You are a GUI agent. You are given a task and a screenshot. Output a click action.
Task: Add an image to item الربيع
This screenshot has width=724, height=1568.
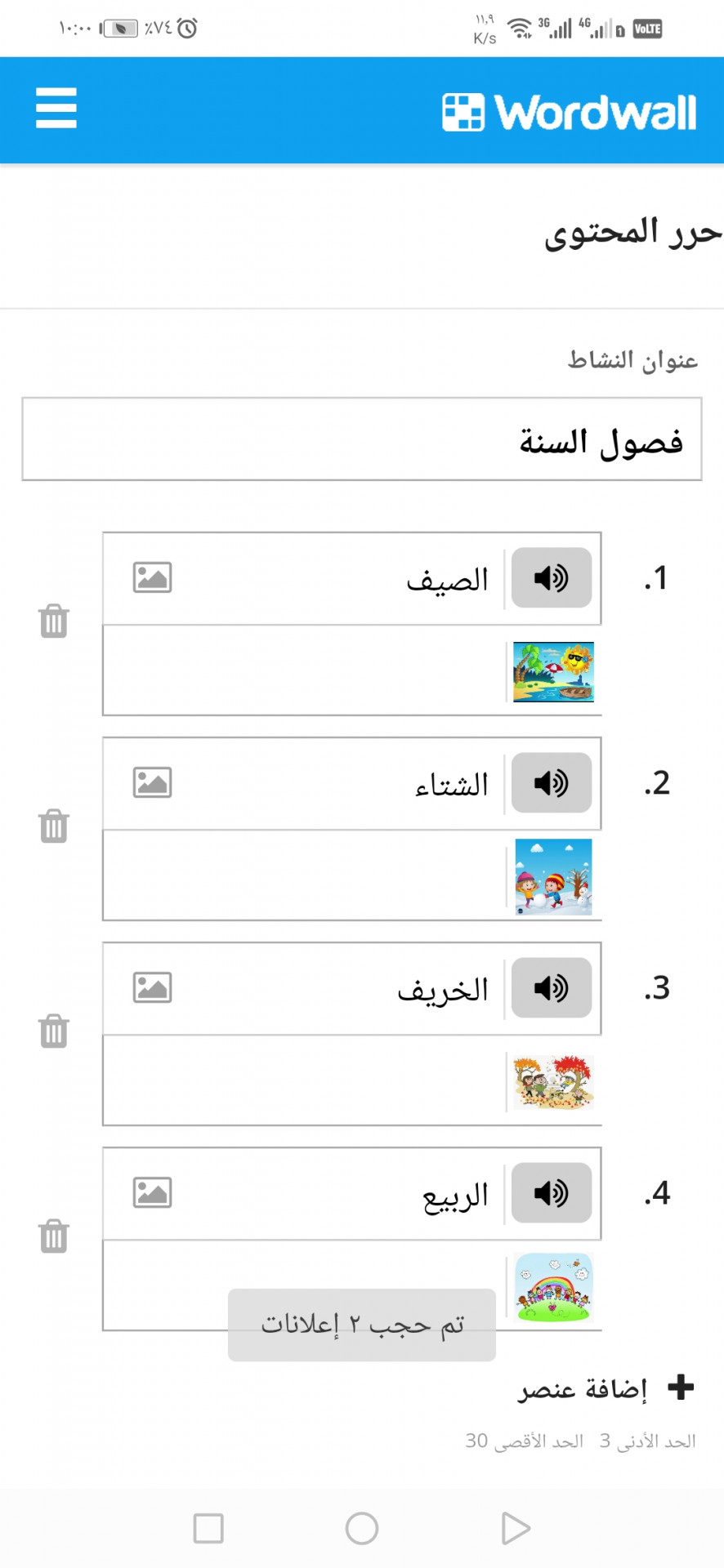[x=153, y=1193]
